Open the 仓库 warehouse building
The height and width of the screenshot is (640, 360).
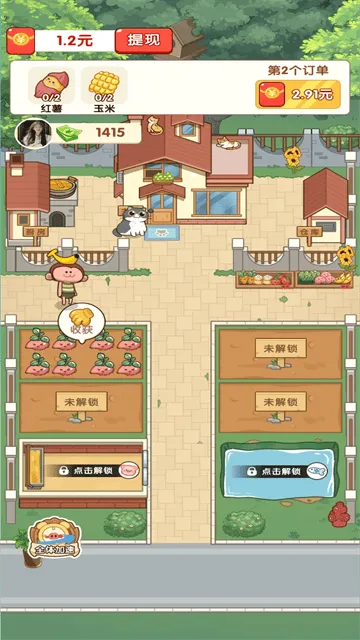click(324, 206)
